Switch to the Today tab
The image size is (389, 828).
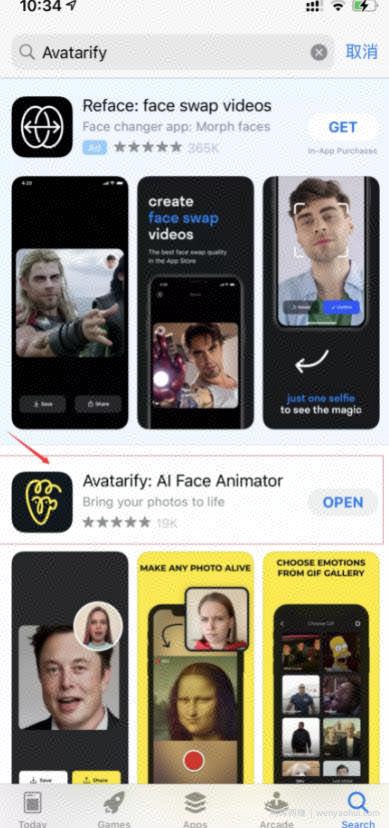click(33, 810)
